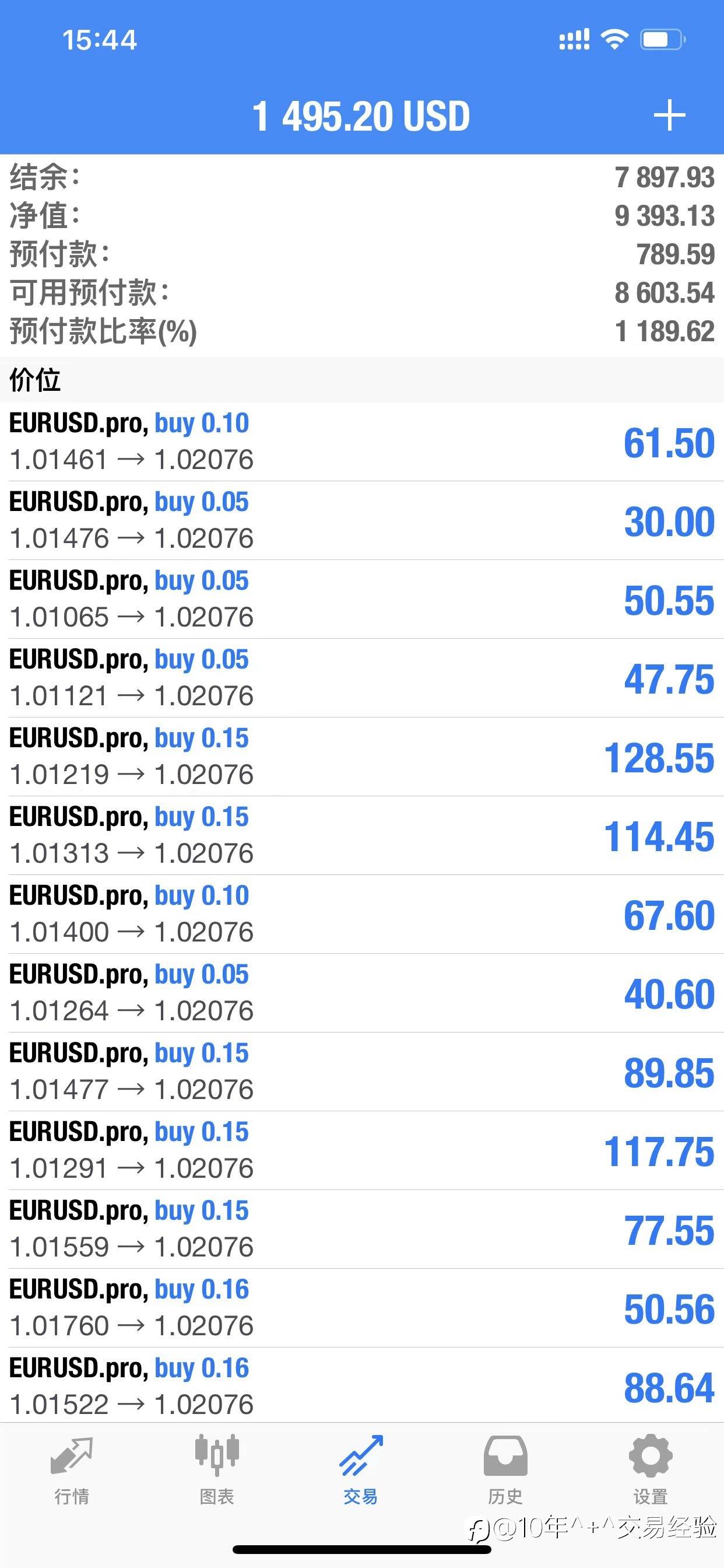The image size is (724, 1568).
Task: Select the position opened at 1.01065
Action: tap(362, 599)
